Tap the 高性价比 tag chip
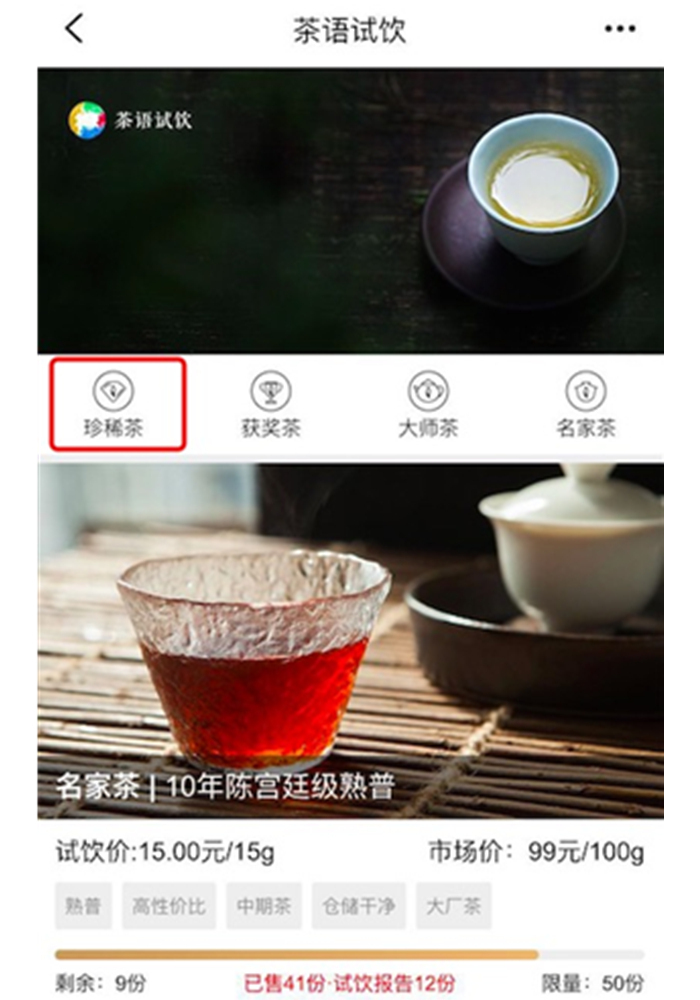Screen dimensions: 700x1000 169,906
